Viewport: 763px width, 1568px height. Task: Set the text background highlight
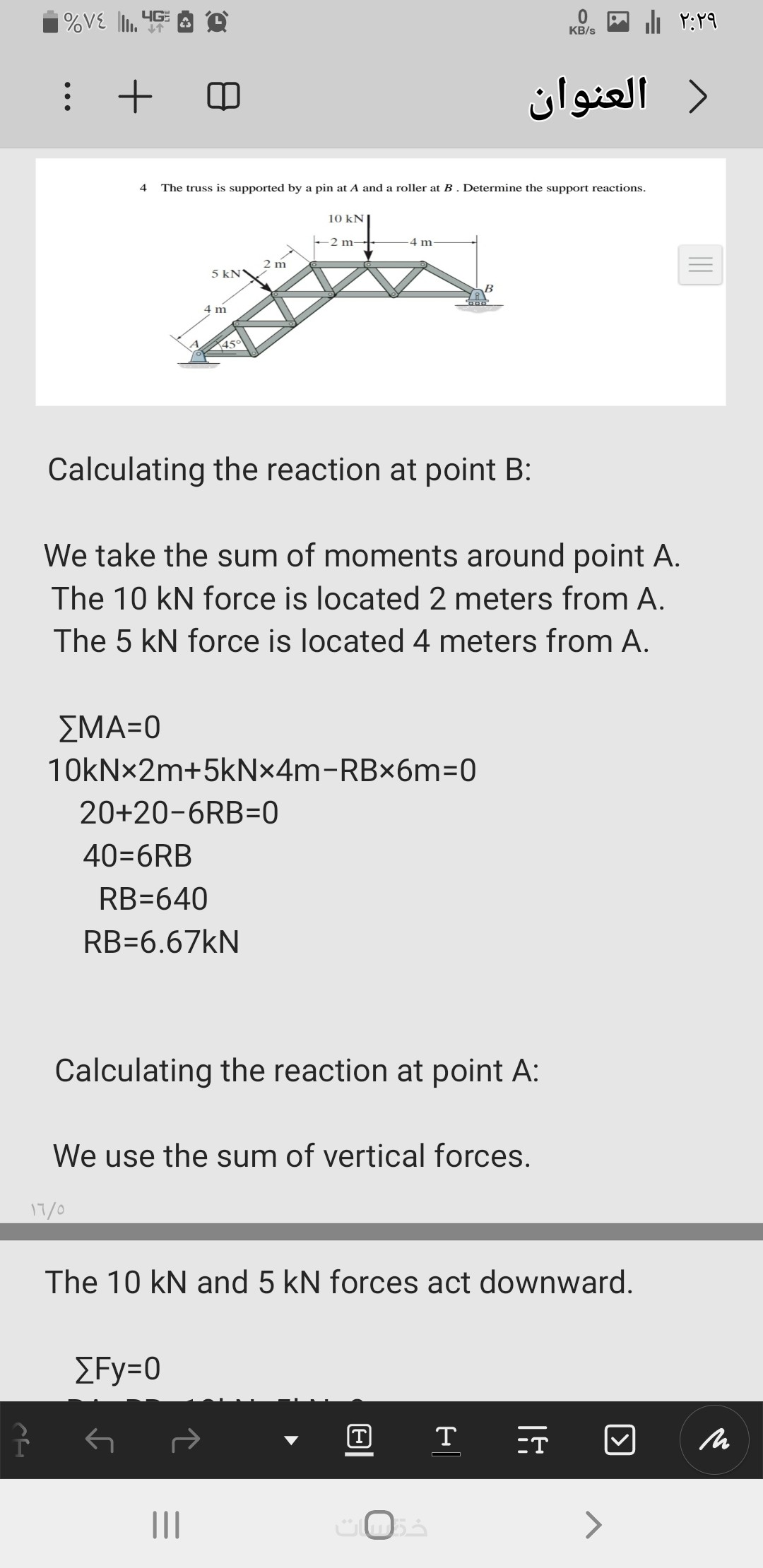click(x=359, y=1440)
